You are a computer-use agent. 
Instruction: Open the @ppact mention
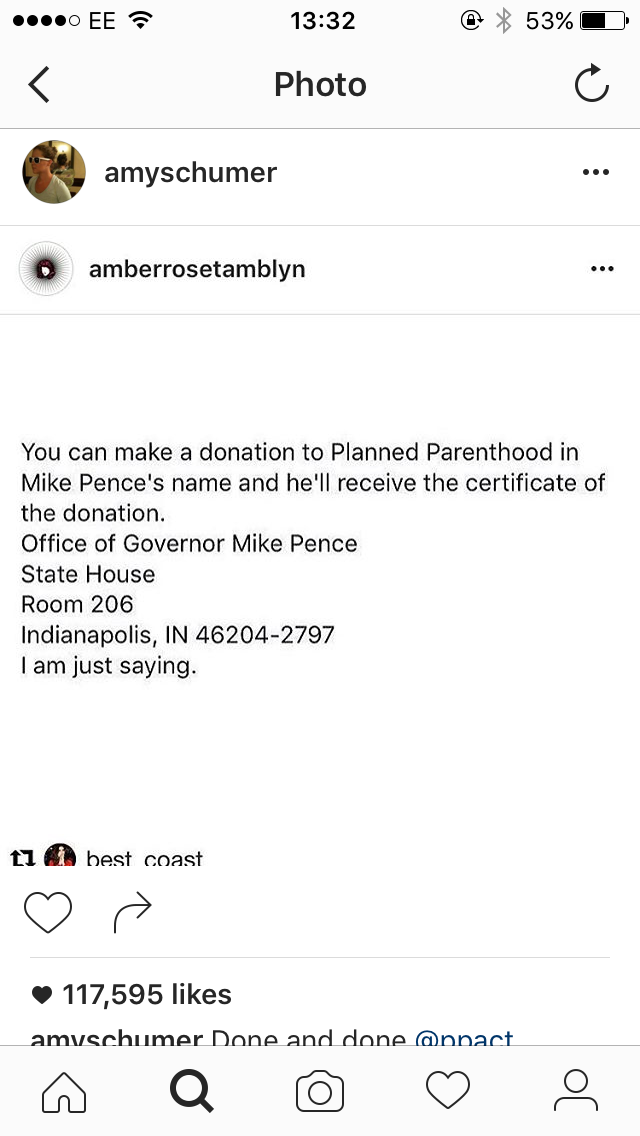pos(464,1037)
